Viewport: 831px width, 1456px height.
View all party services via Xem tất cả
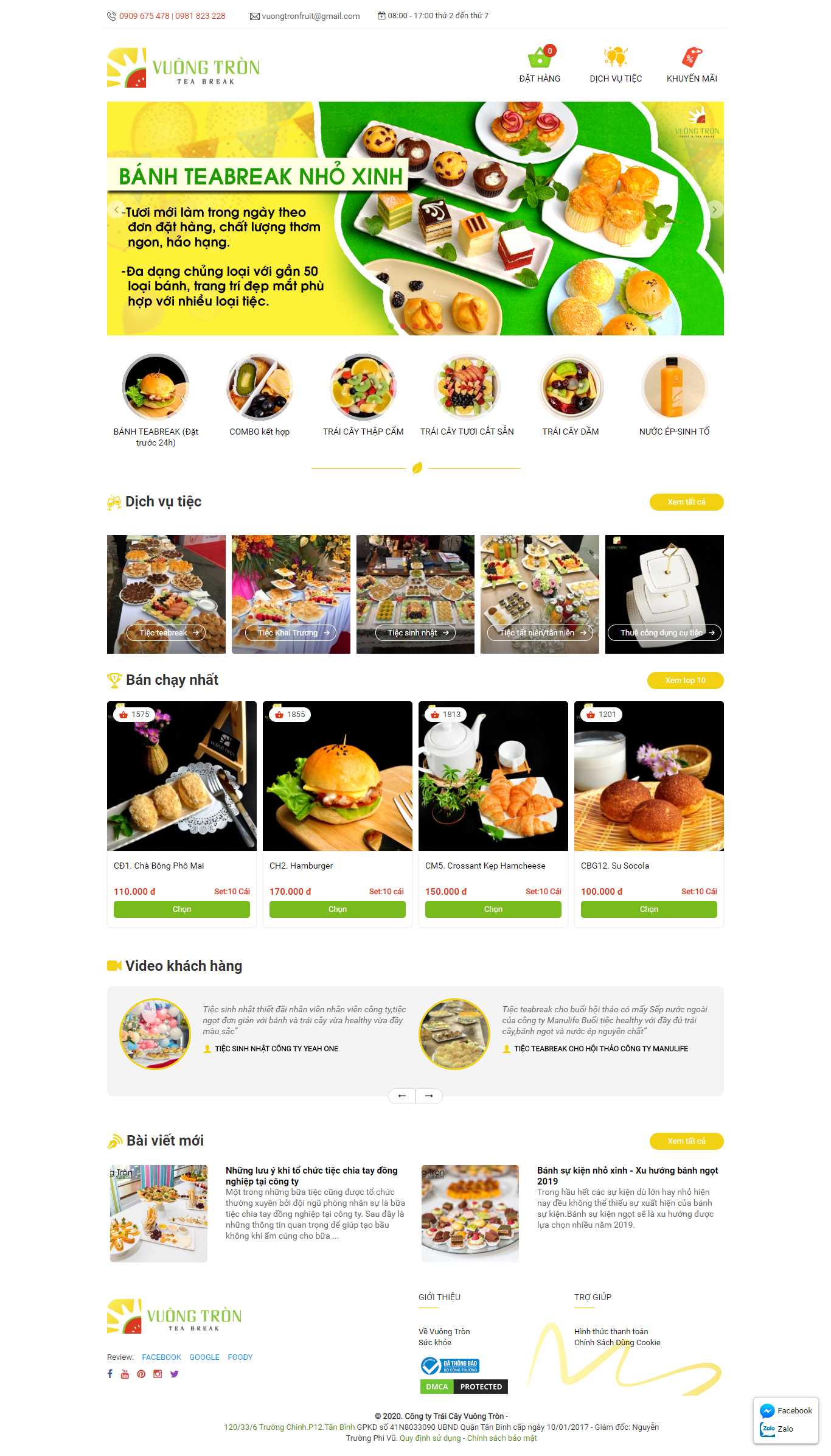tap(686, 502)
